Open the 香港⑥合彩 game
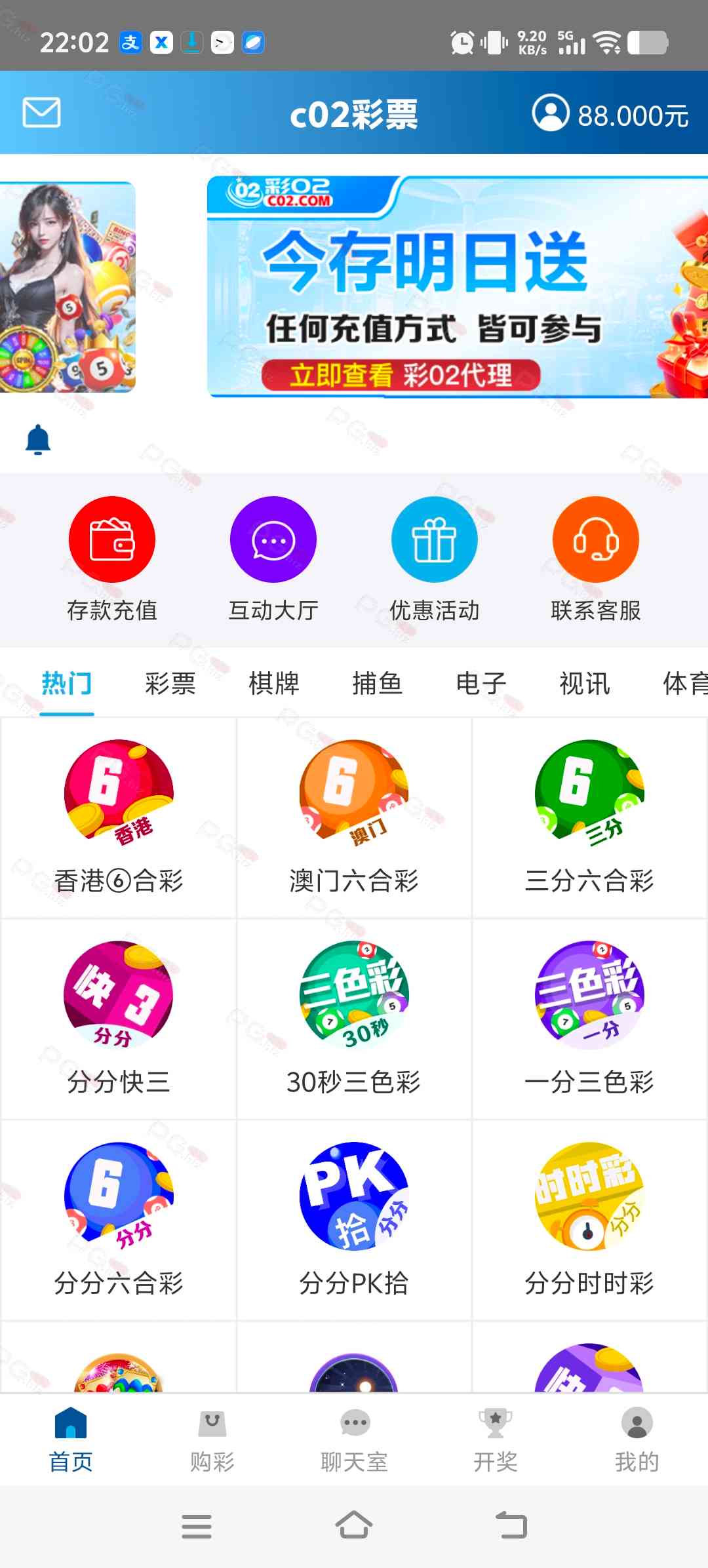Screen dimensions: 708x1568 [119, 817]
